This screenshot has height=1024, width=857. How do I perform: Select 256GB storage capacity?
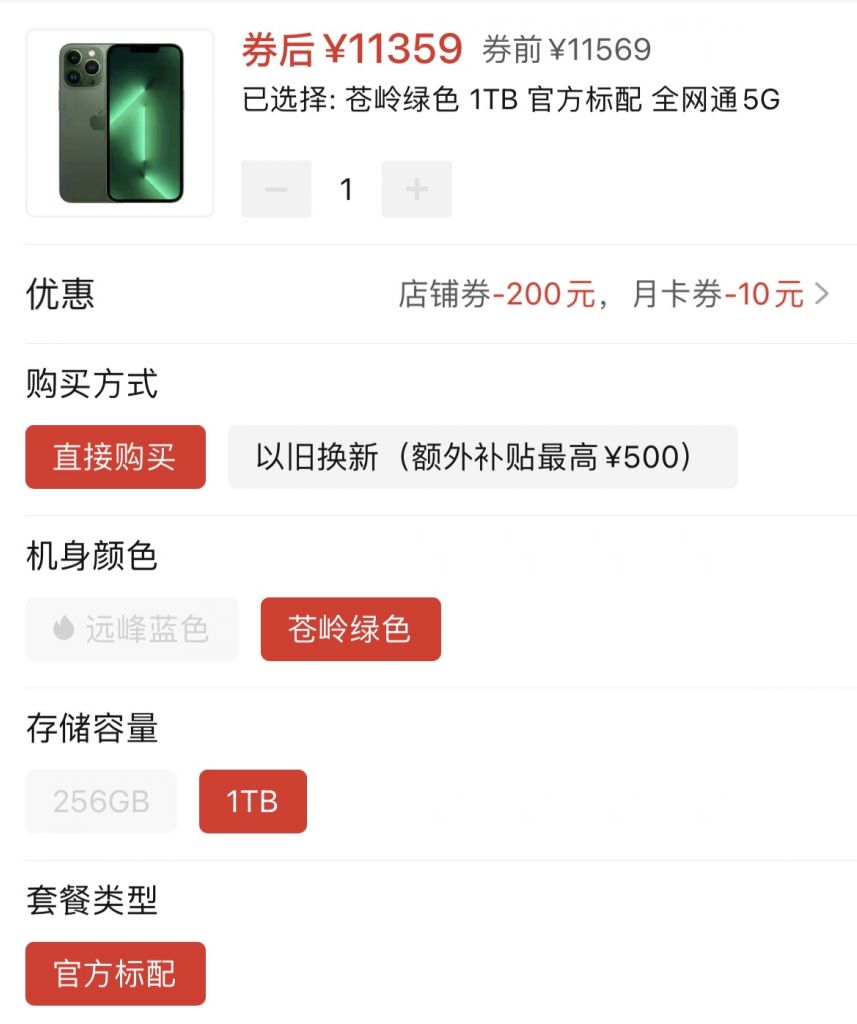[x=100, y=801]
